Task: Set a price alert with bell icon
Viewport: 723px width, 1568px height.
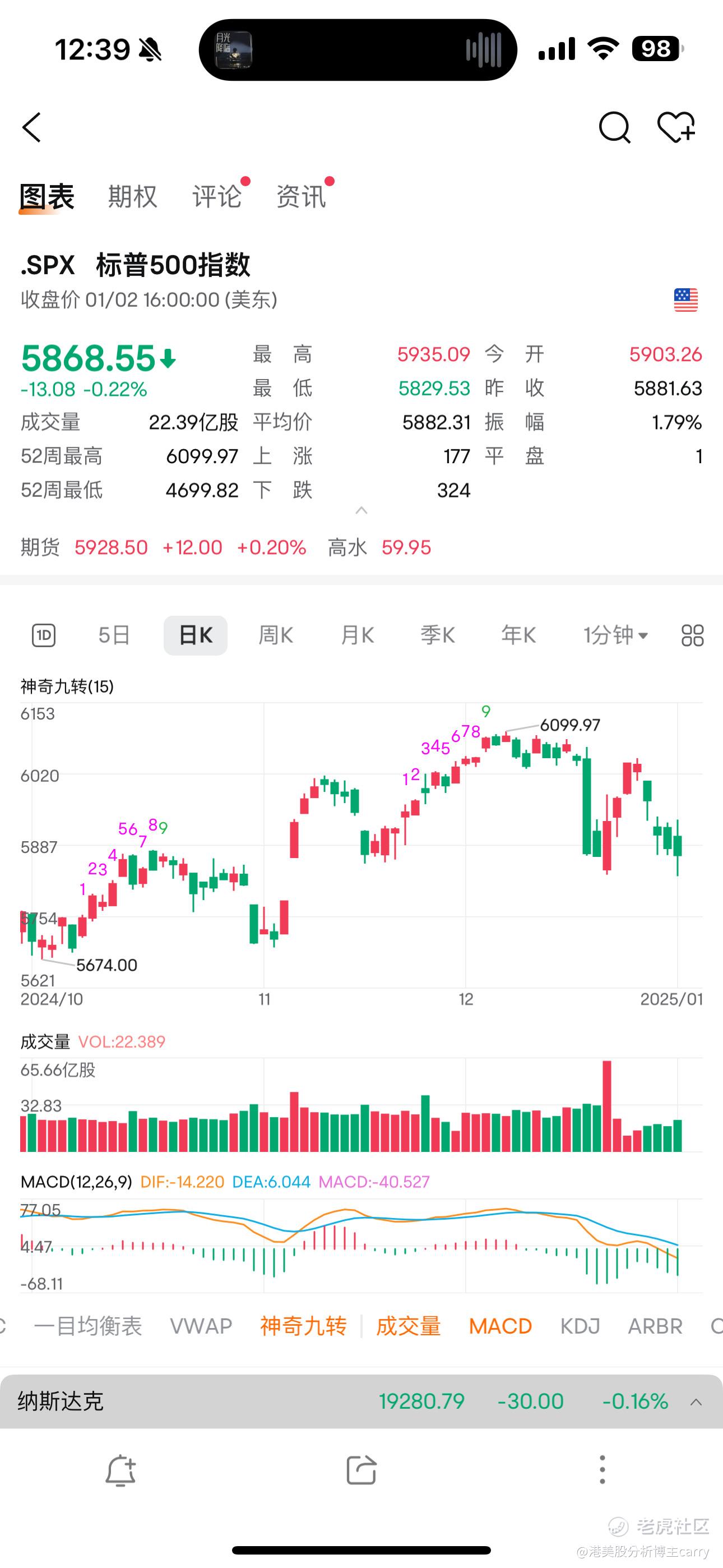Action: [x=121, y=1470]
